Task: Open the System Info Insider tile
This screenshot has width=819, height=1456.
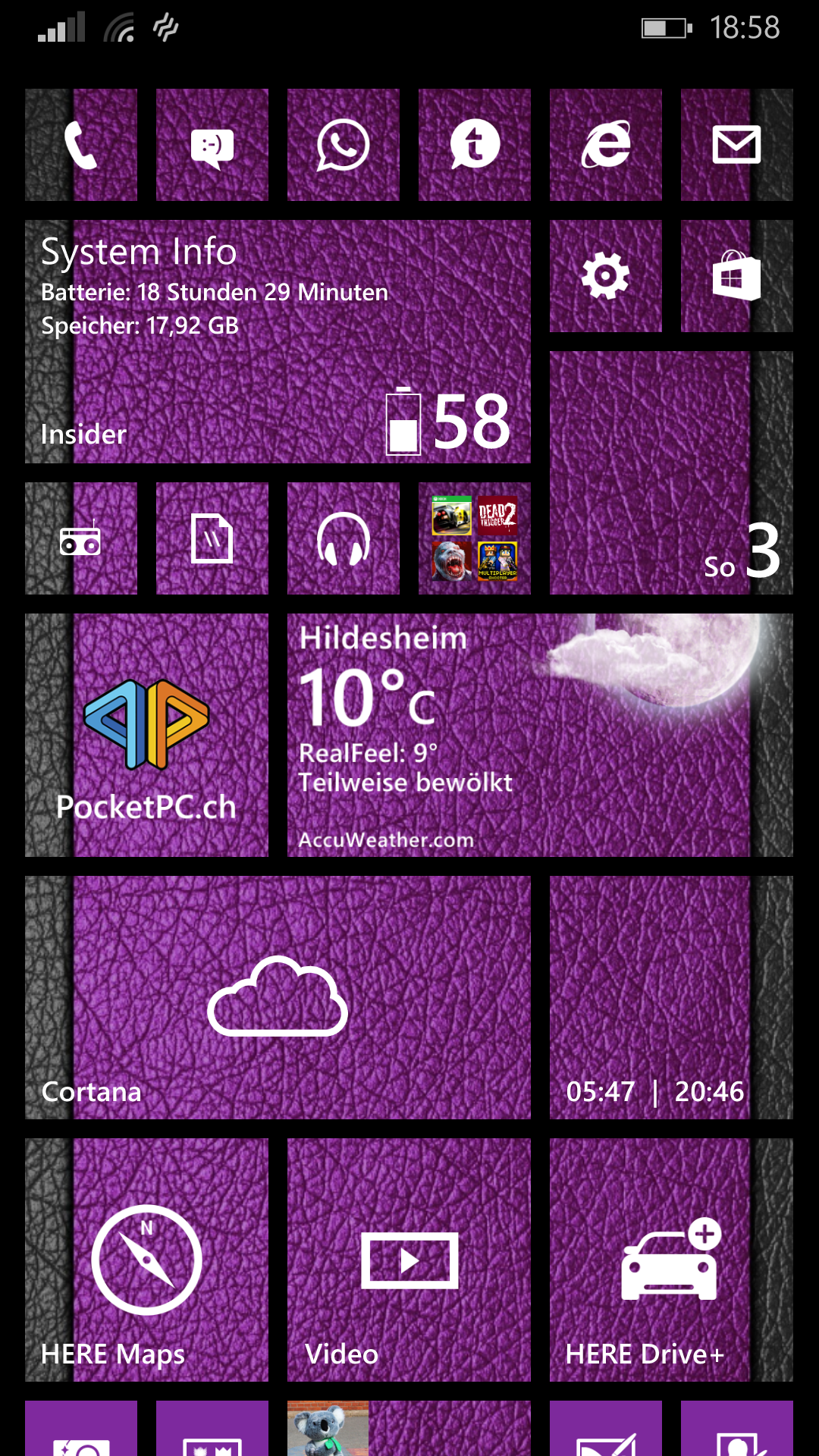Action: pyautogui.click(x=278, y=342)
